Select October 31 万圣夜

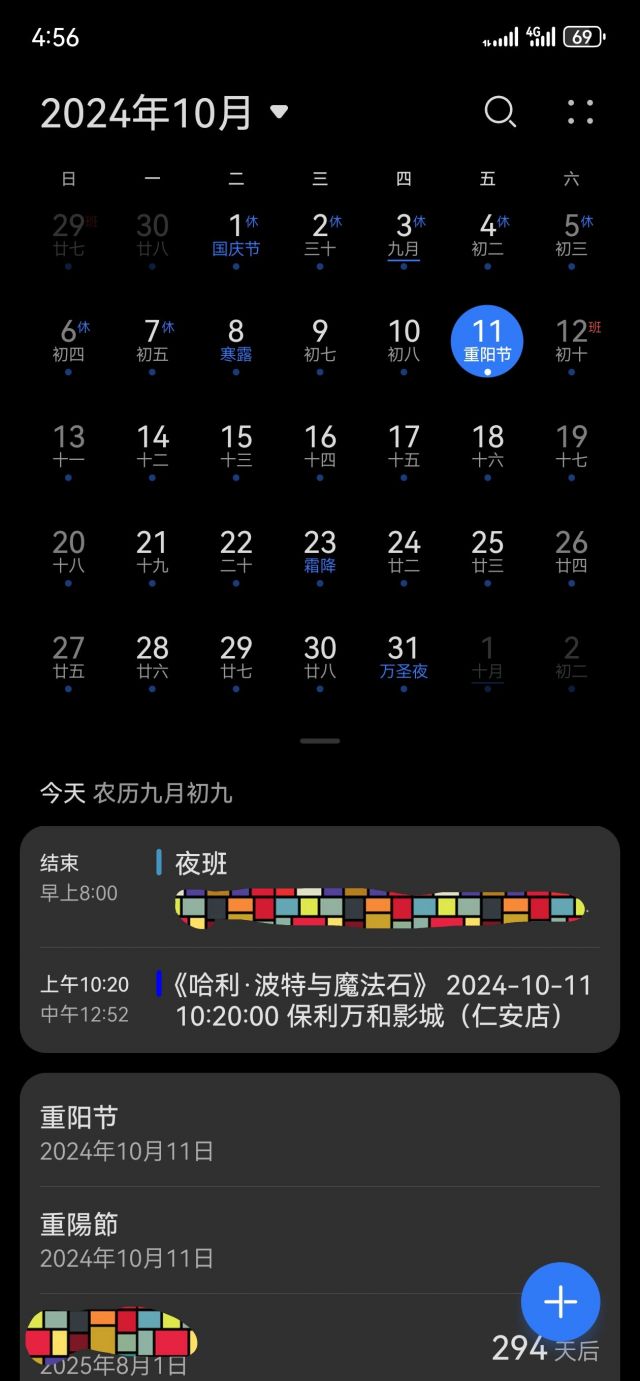pos(404,658)
